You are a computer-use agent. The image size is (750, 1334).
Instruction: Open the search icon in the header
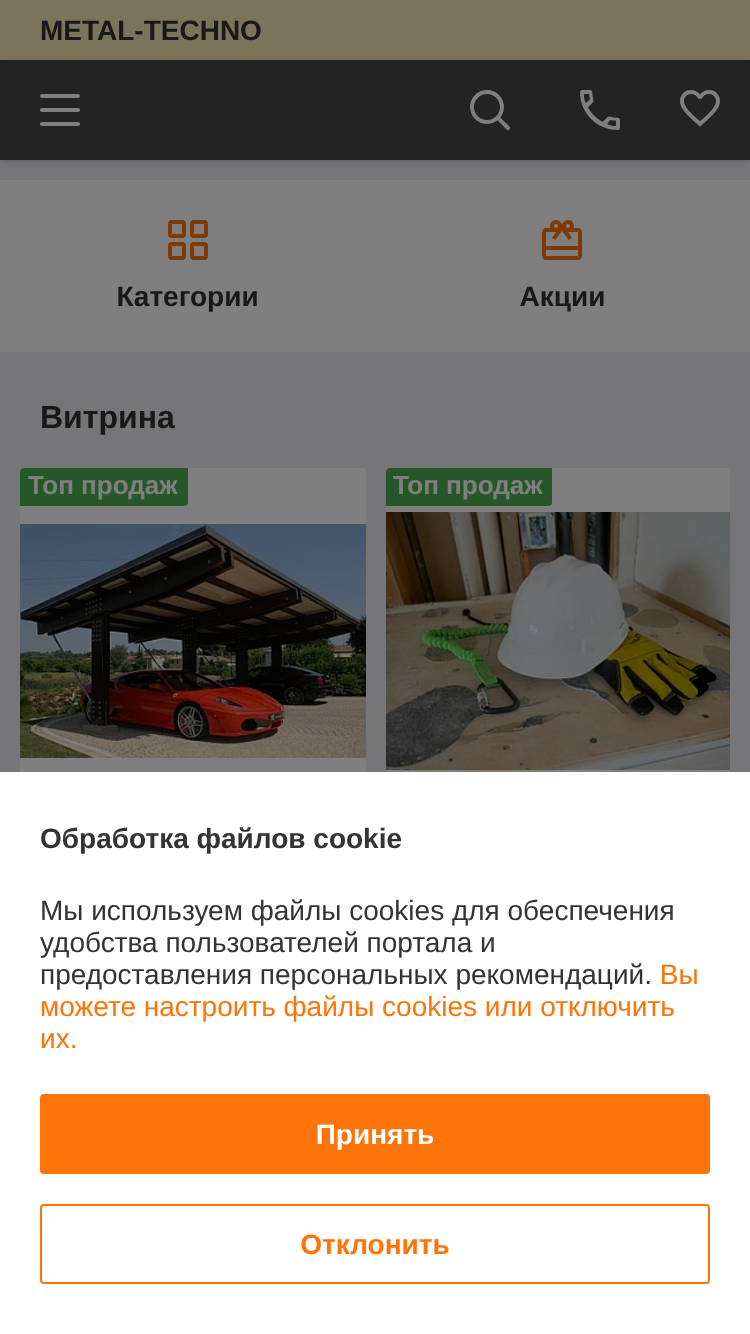tap(490, 110)
